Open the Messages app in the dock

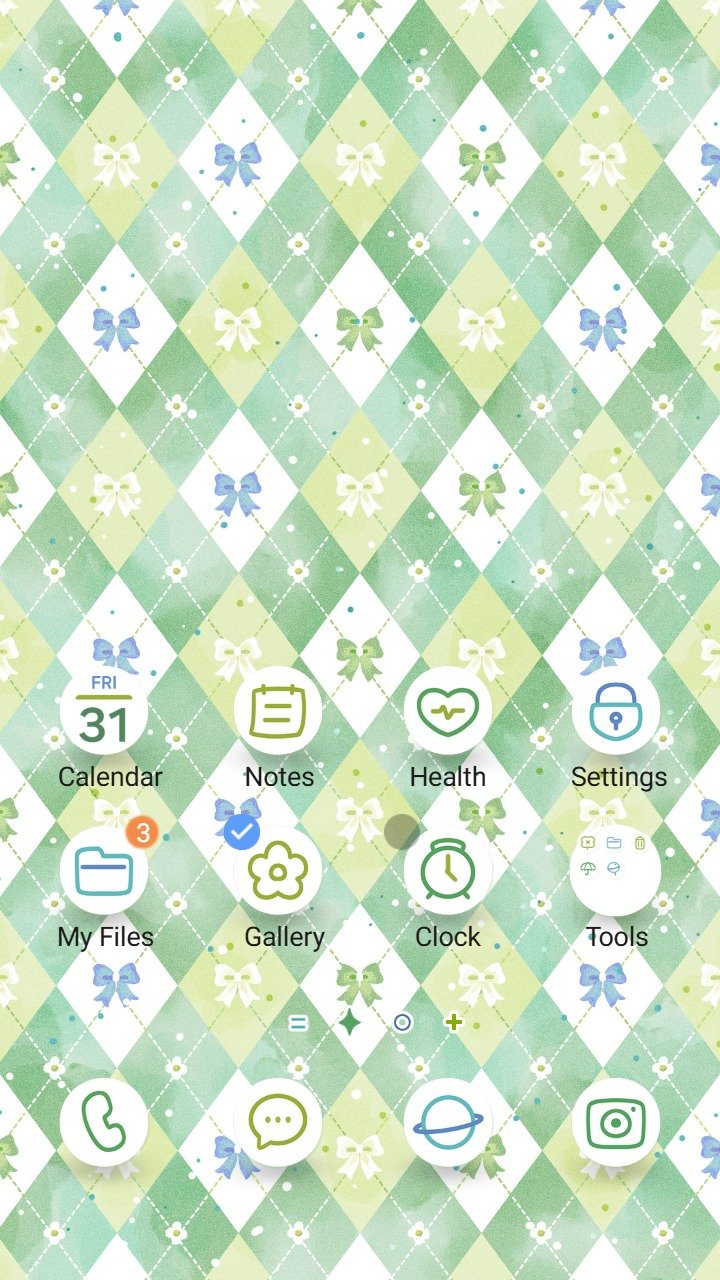(278, 1122)
